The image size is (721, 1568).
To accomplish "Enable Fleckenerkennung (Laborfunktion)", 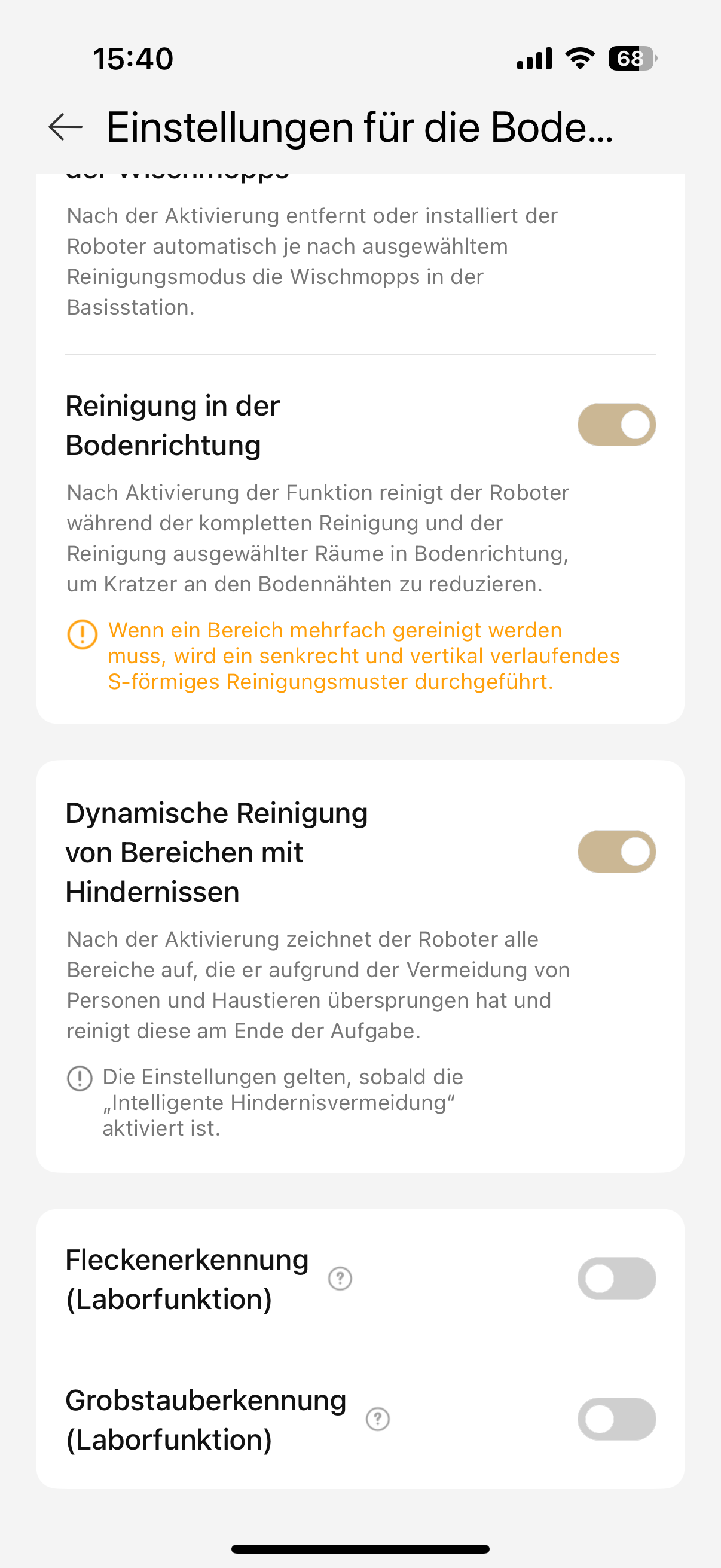I will (x=616, y=1279).
